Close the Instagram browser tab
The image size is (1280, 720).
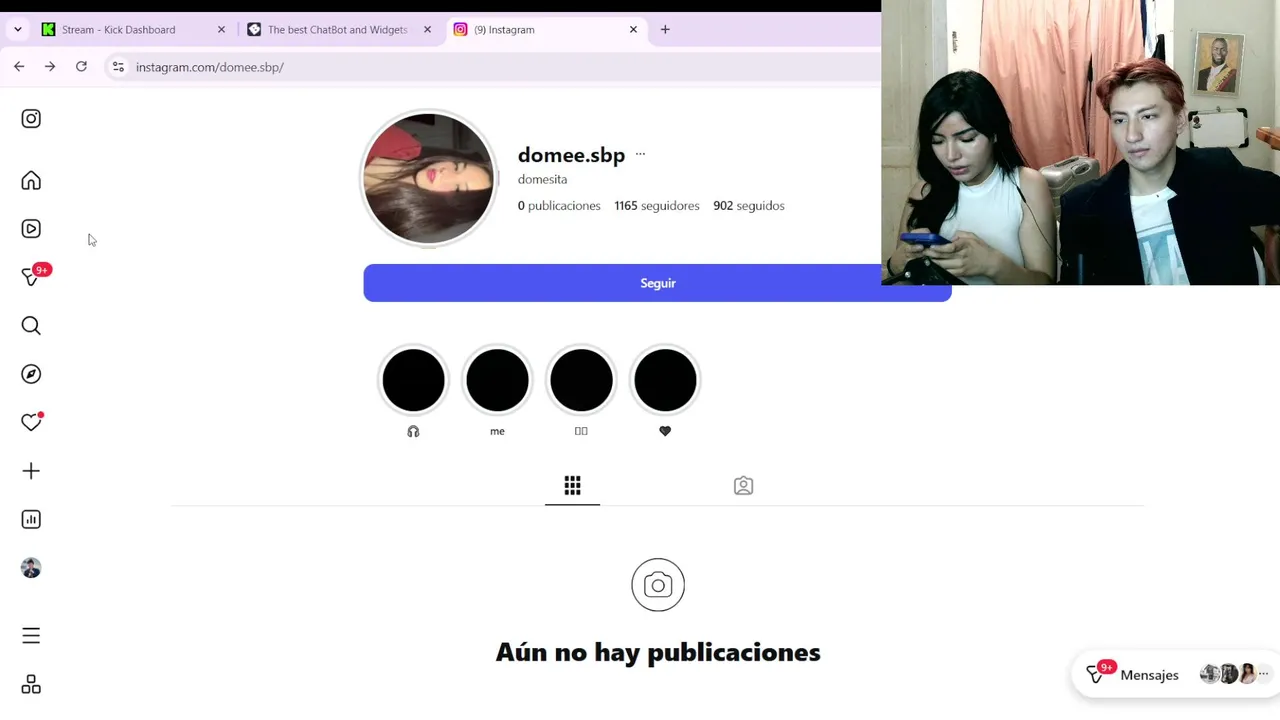(633, 30)
